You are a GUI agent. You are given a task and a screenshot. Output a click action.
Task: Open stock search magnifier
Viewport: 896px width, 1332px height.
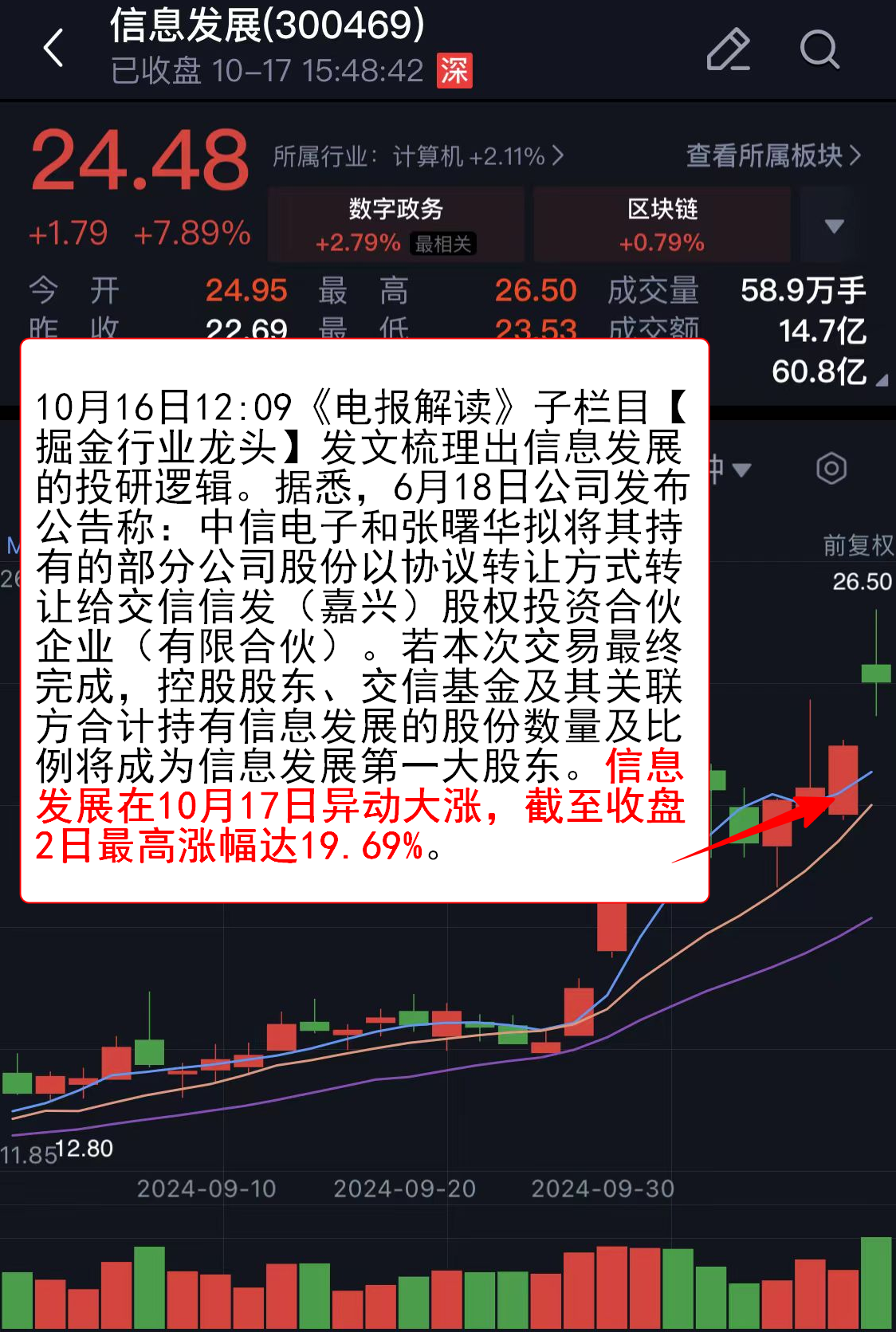click(x=819, y=49)
